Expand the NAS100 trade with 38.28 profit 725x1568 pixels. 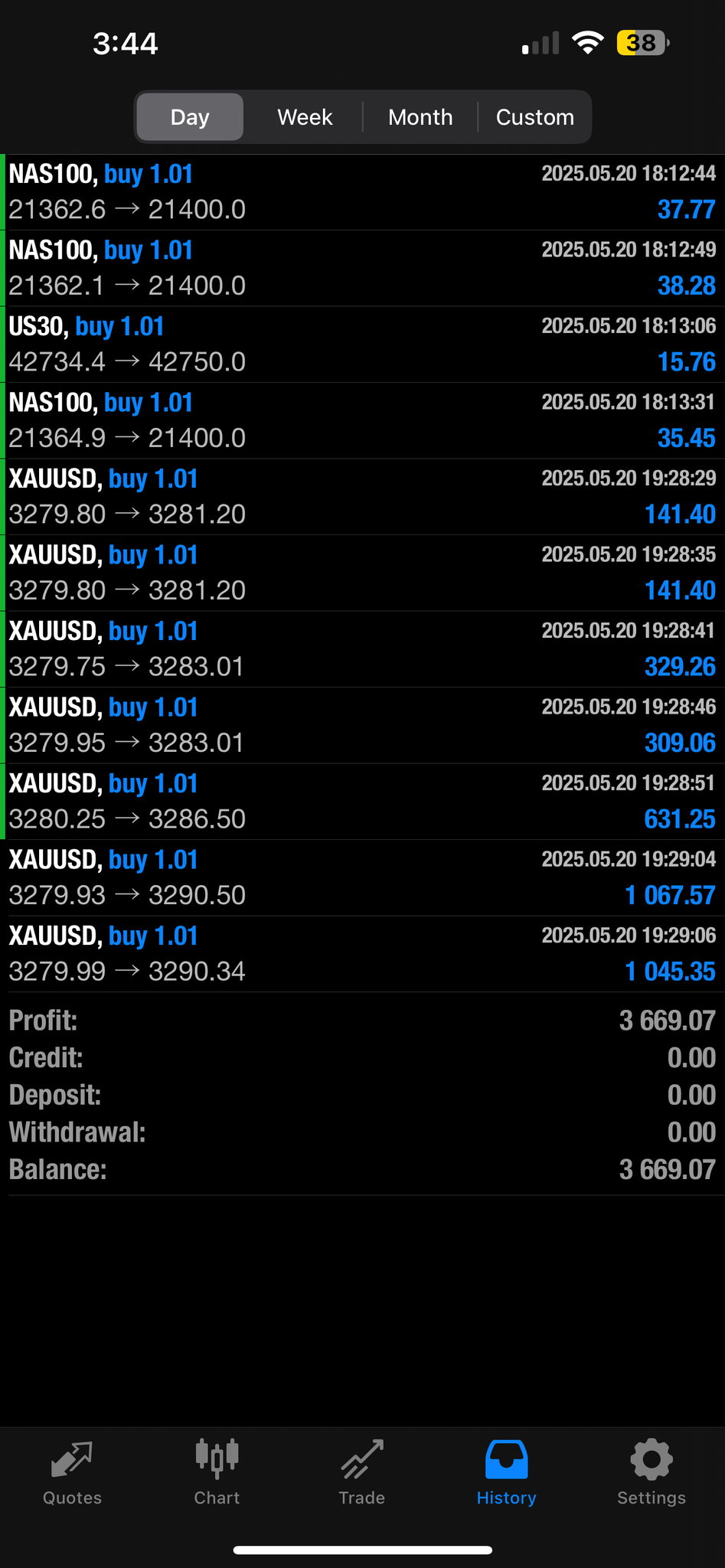[x=362, y=268]
